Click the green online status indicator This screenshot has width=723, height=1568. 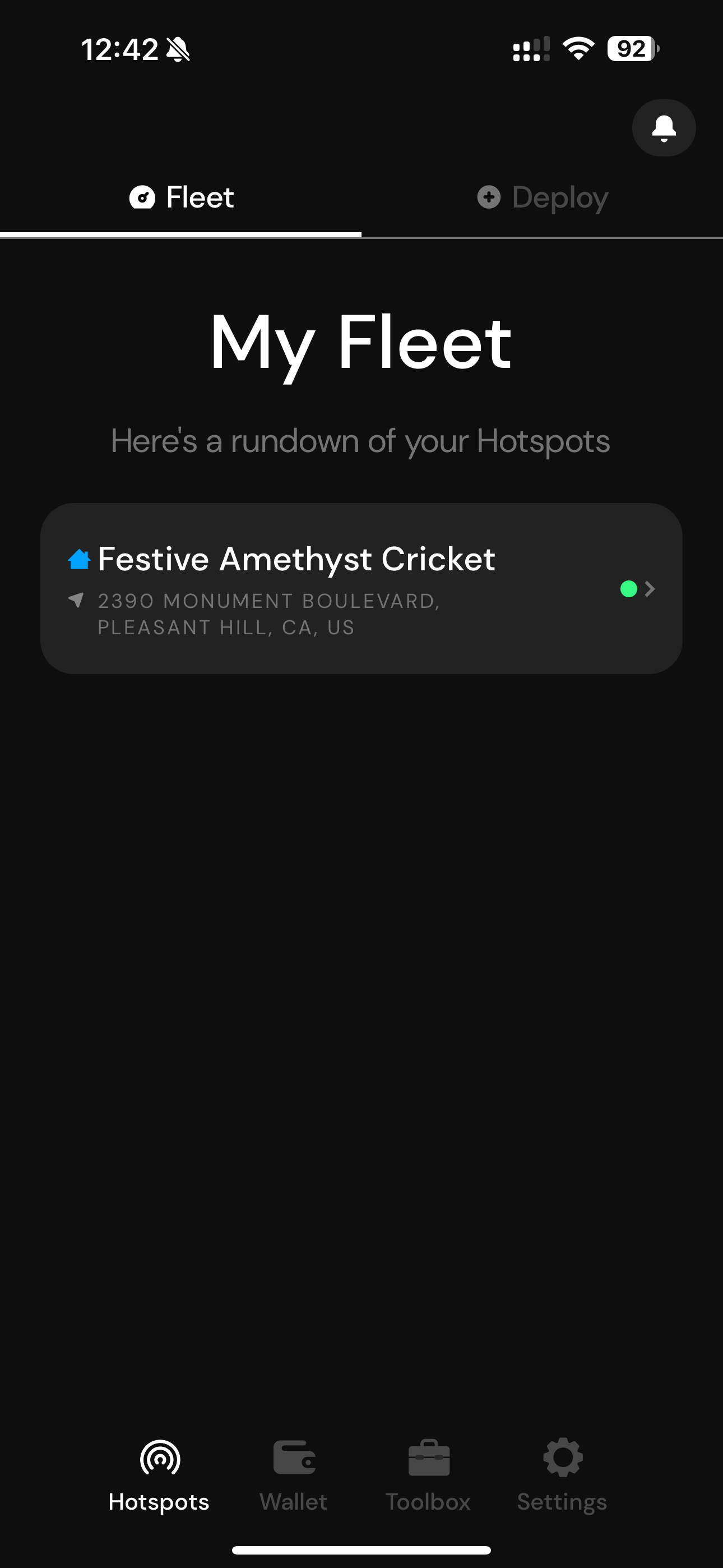[x=629, y=589]
